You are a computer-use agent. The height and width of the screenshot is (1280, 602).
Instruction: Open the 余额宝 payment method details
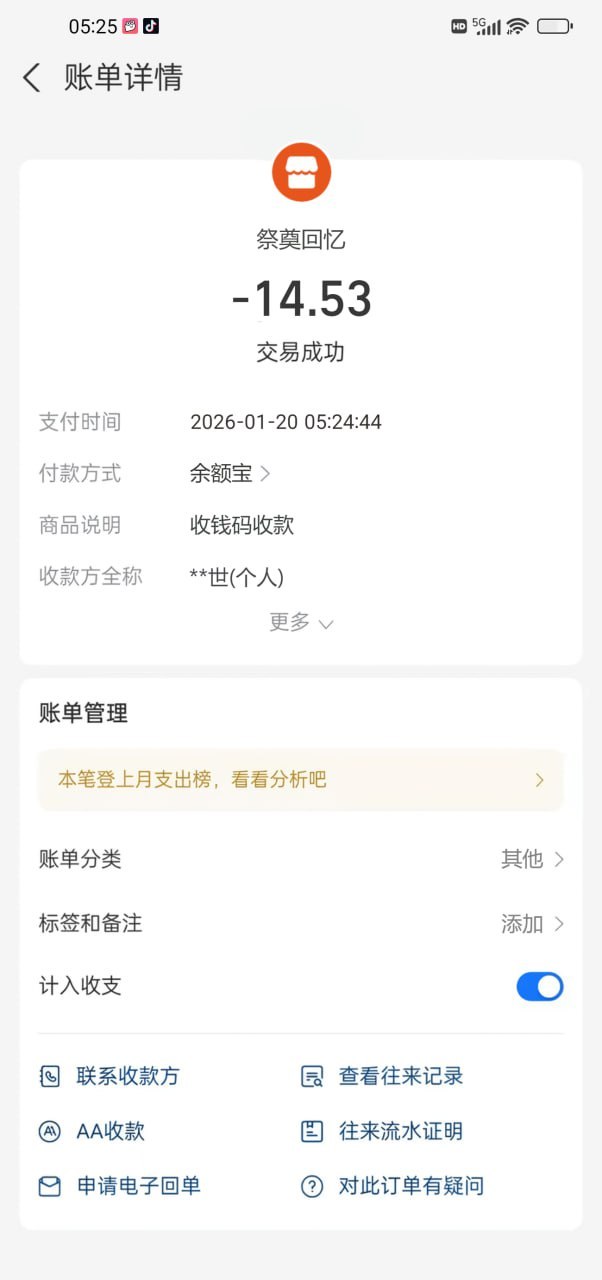point(230,473)
